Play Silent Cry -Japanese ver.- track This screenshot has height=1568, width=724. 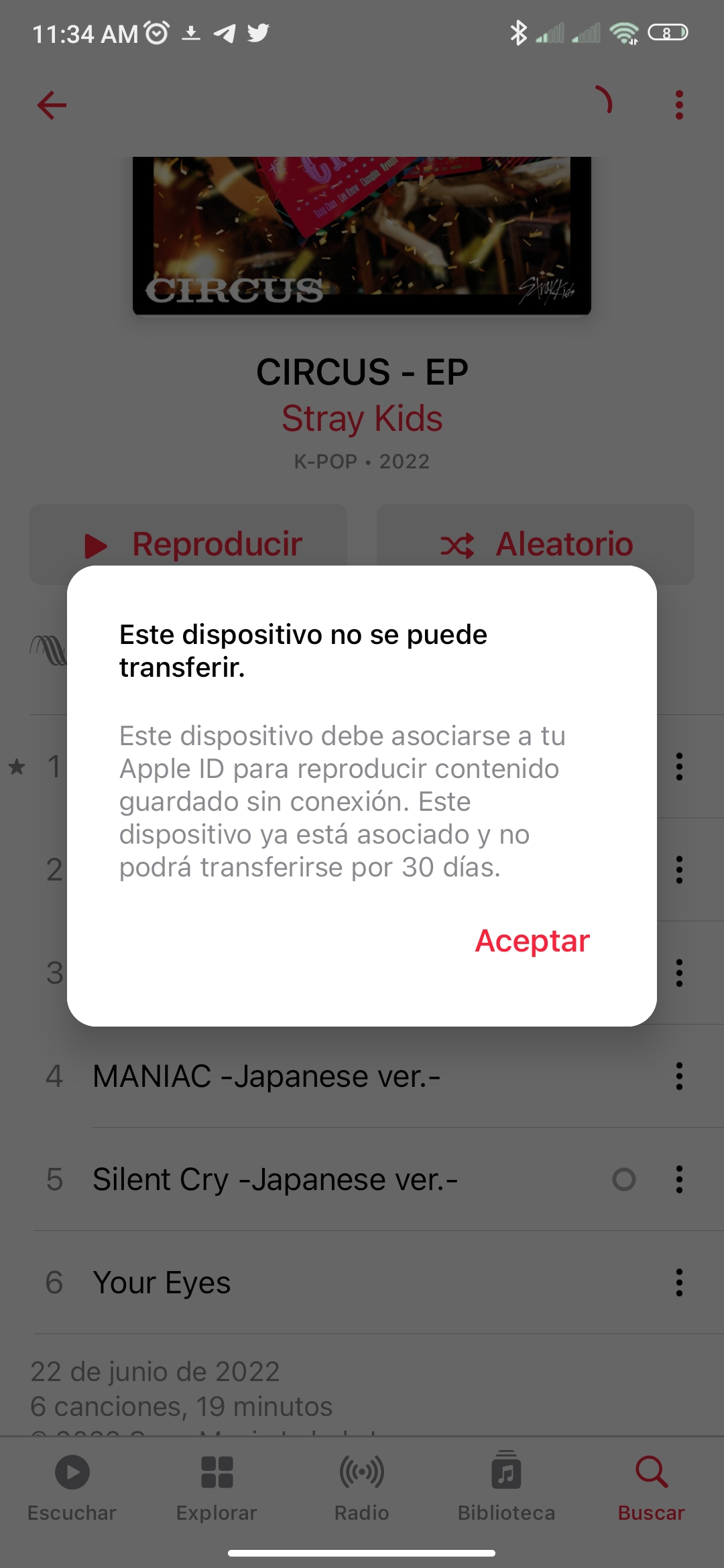click(x=275, y=1179)
